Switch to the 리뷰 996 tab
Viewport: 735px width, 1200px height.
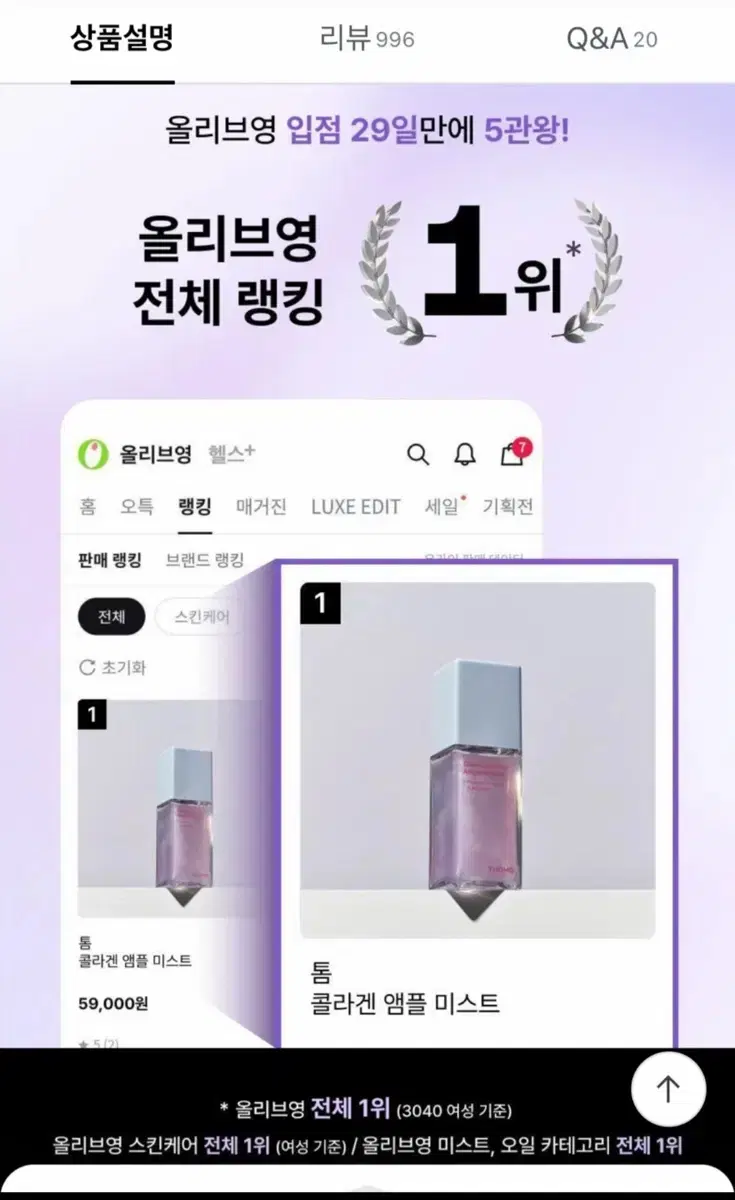click(368, 41)
